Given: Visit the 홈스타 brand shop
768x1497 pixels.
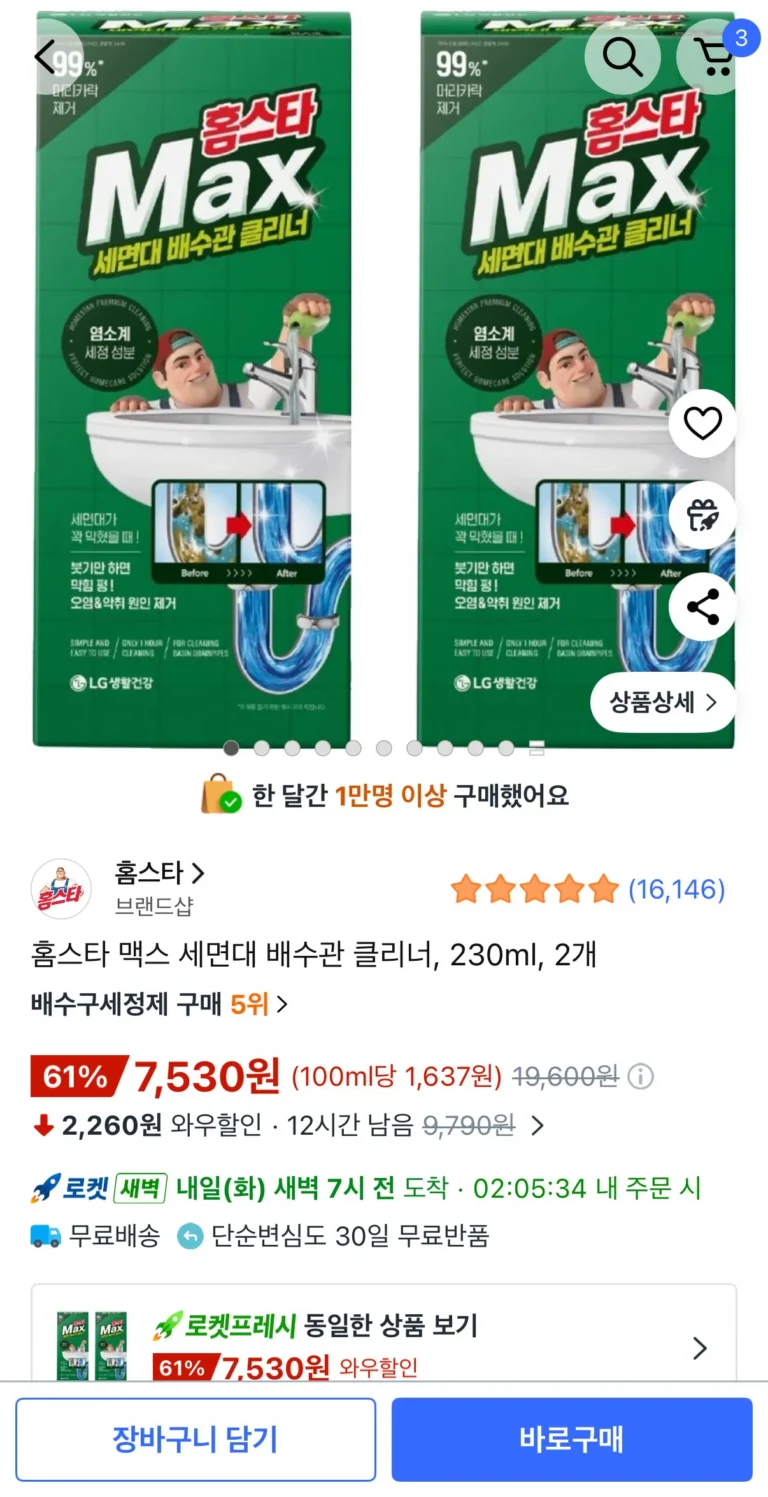Looking at the screenshot, I should [x=160, y=873].
